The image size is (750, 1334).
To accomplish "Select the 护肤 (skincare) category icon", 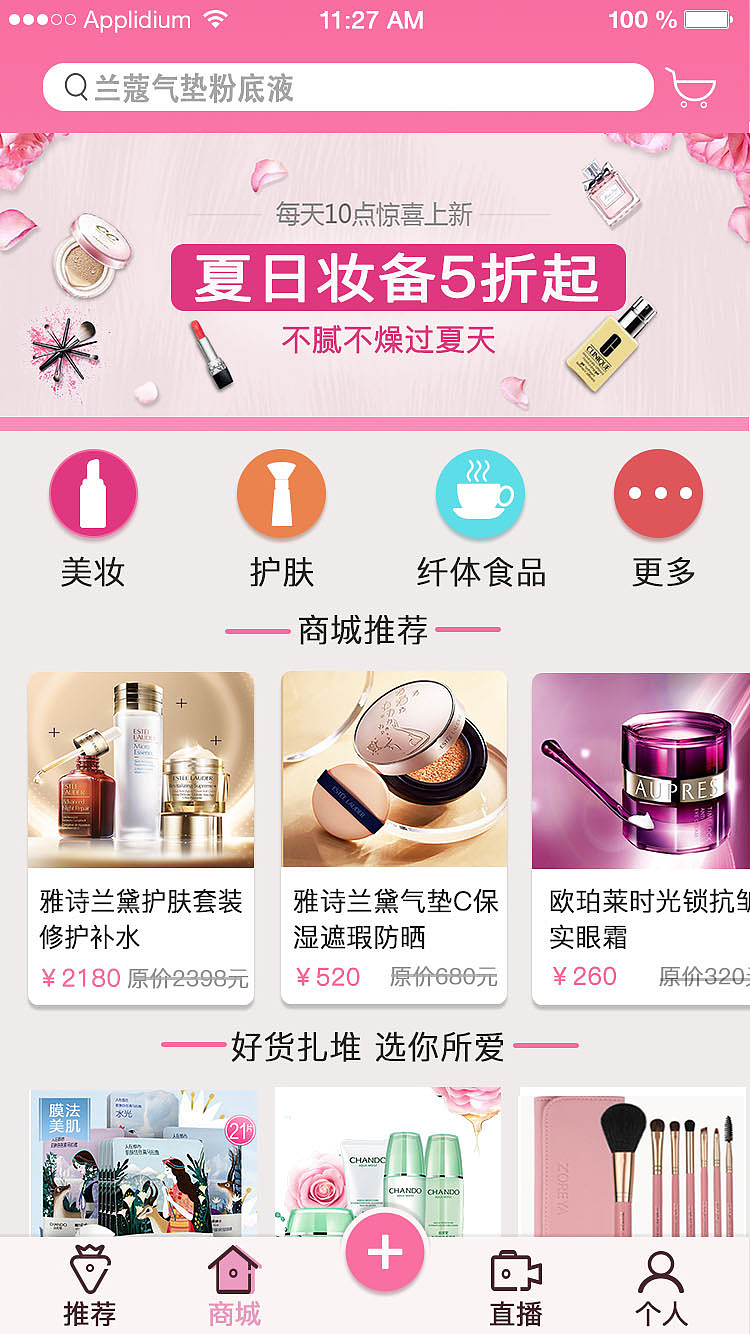I will click(281, 492).
